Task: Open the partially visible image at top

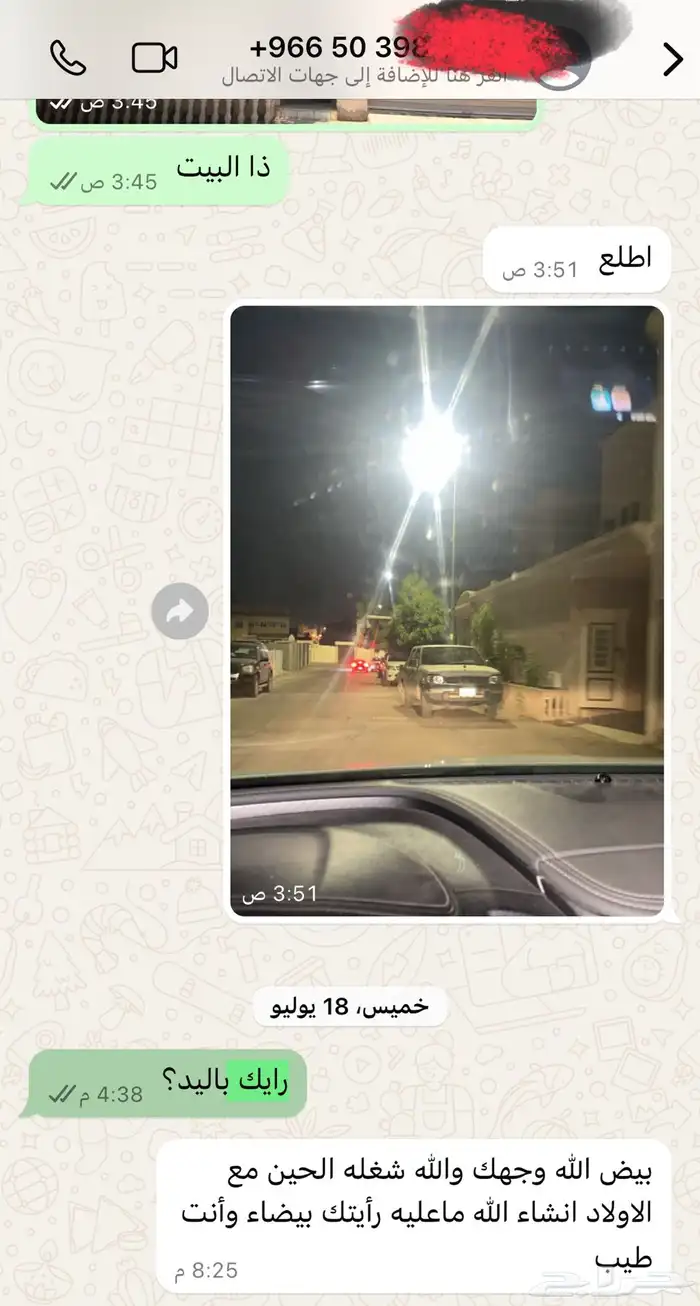Action: (x=290, y=108)
